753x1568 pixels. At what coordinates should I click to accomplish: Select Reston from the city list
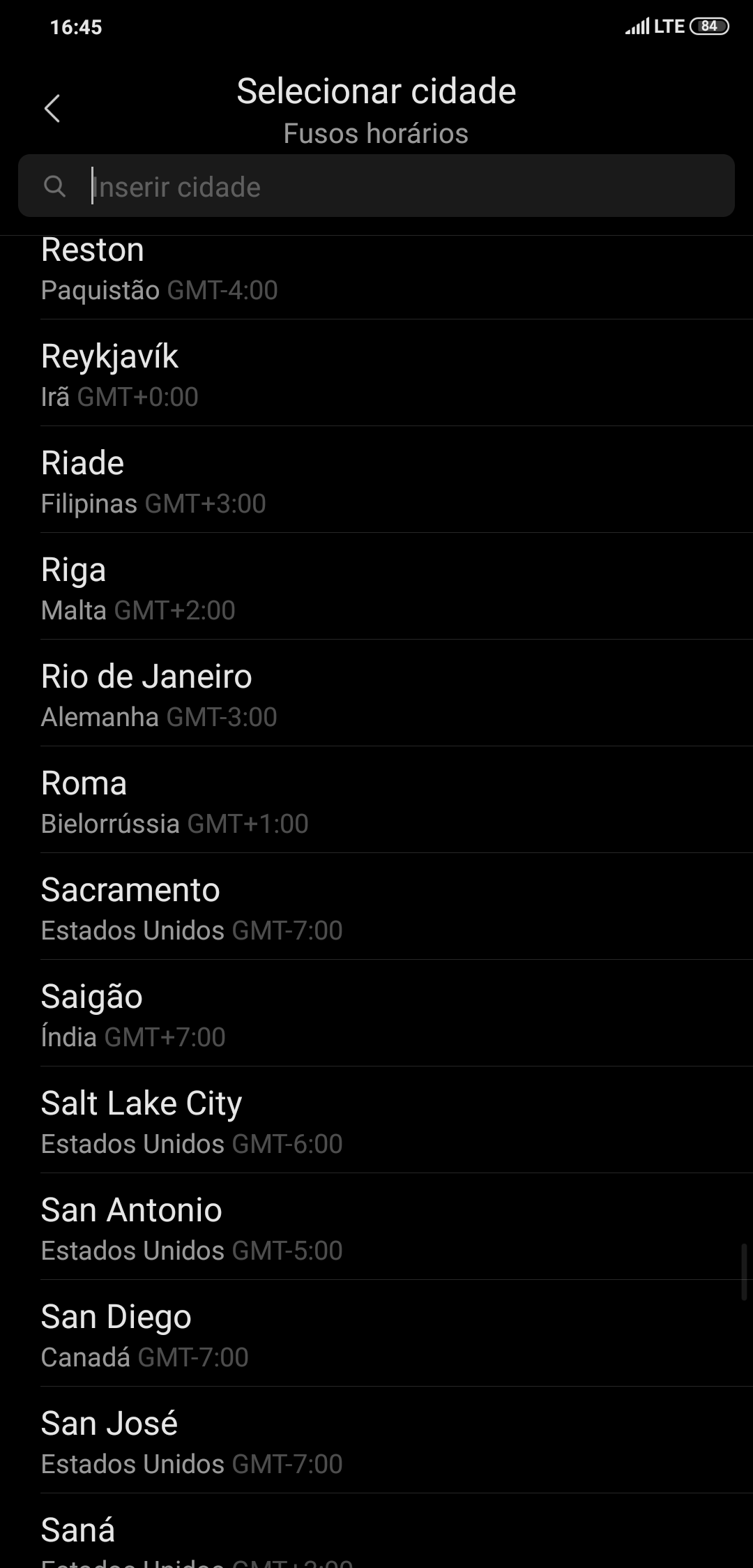coord(376,277)
